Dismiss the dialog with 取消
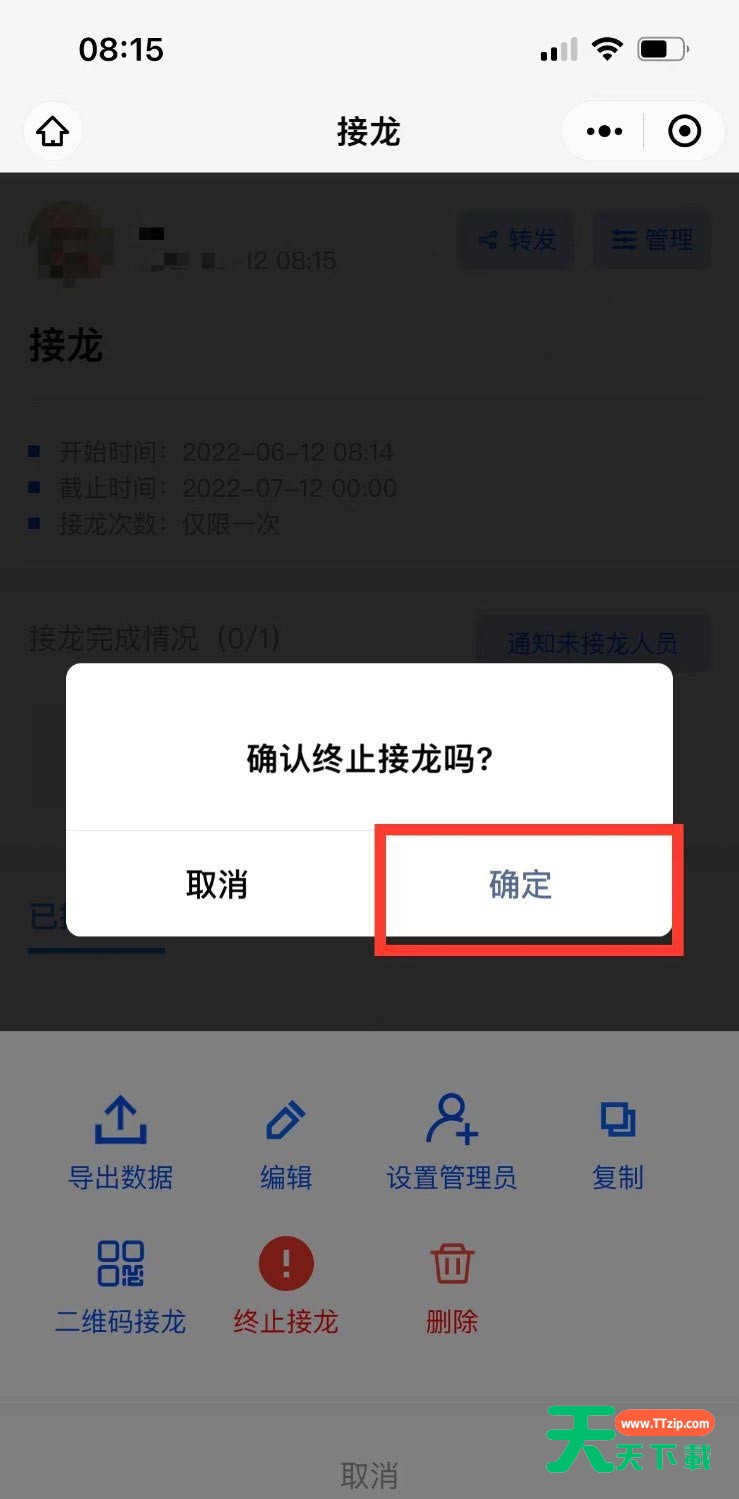The width and height of the screenshot is (739, 1499). coord(217,885)
